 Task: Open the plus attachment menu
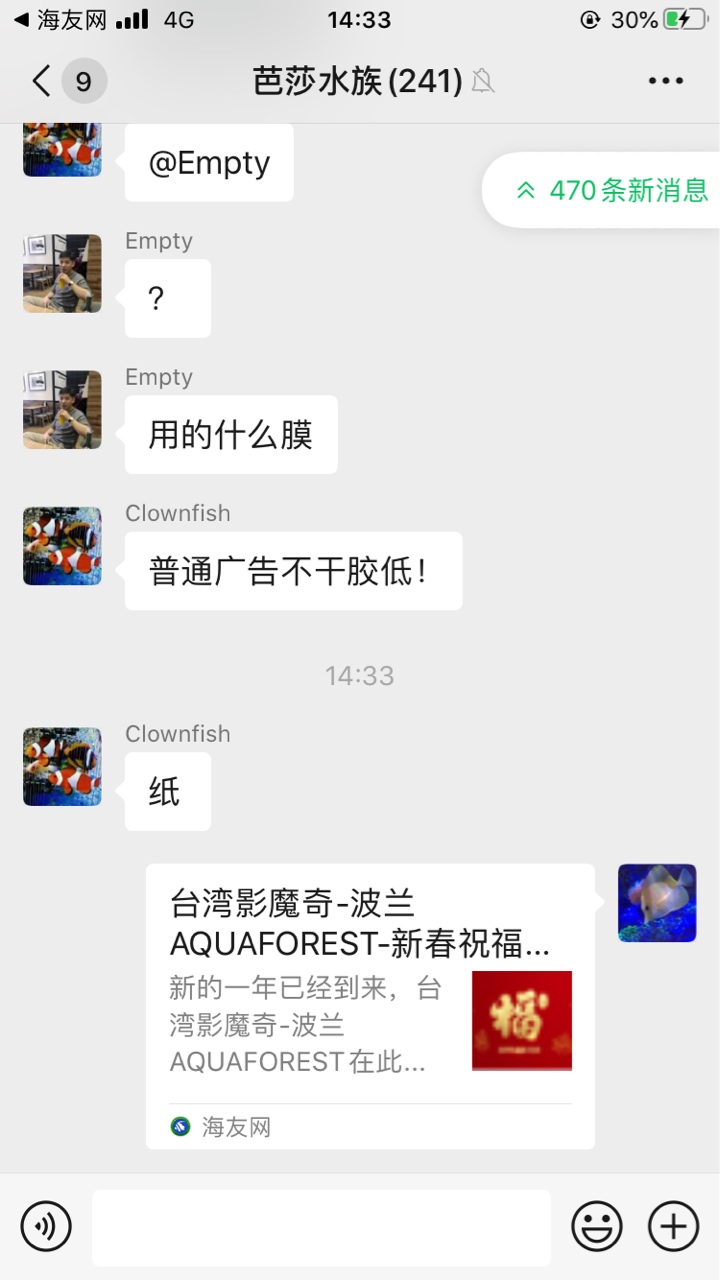point(673,1226)
